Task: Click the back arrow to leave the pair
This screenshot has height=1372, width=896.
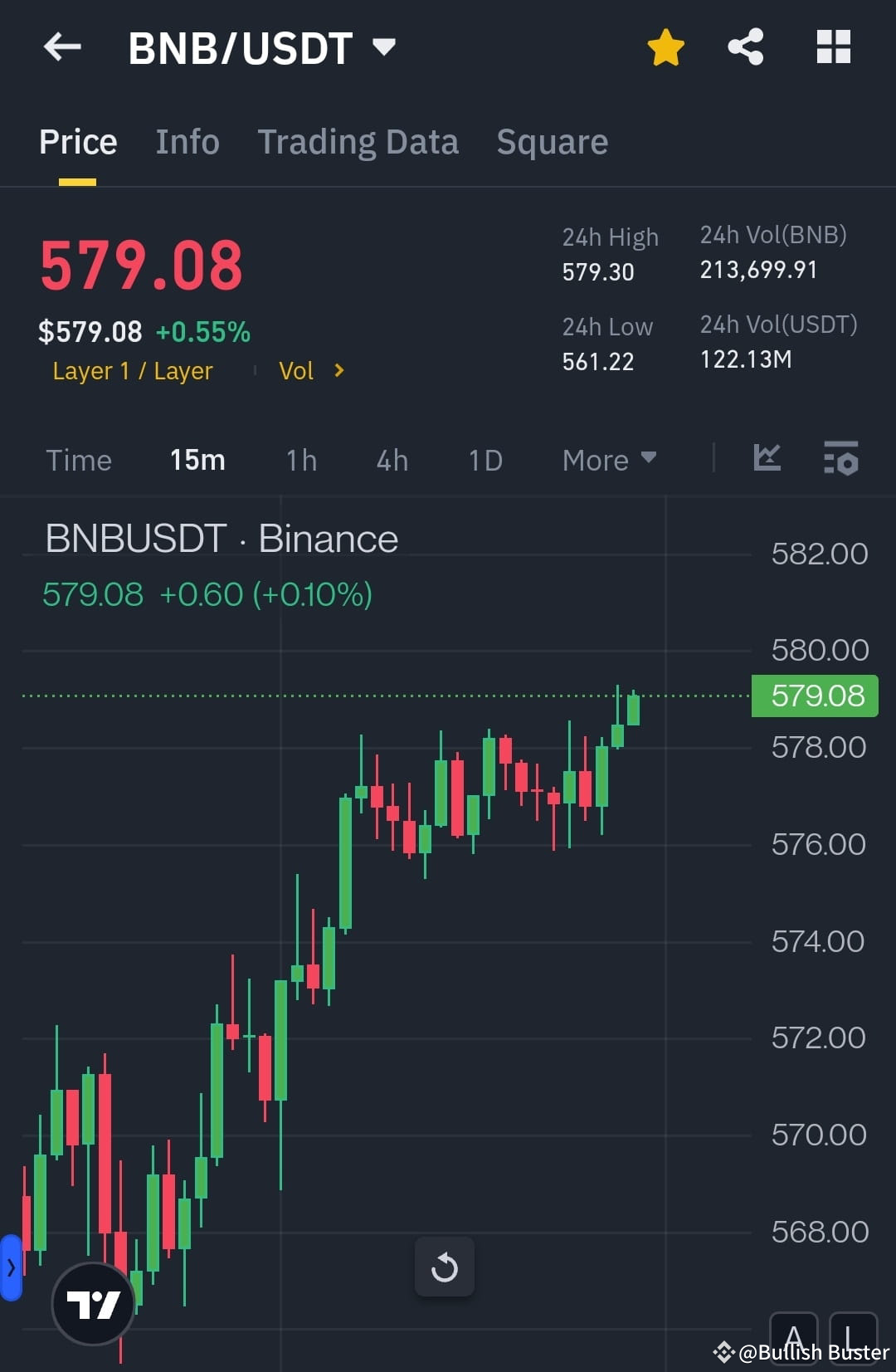Action: click(62, 47)
